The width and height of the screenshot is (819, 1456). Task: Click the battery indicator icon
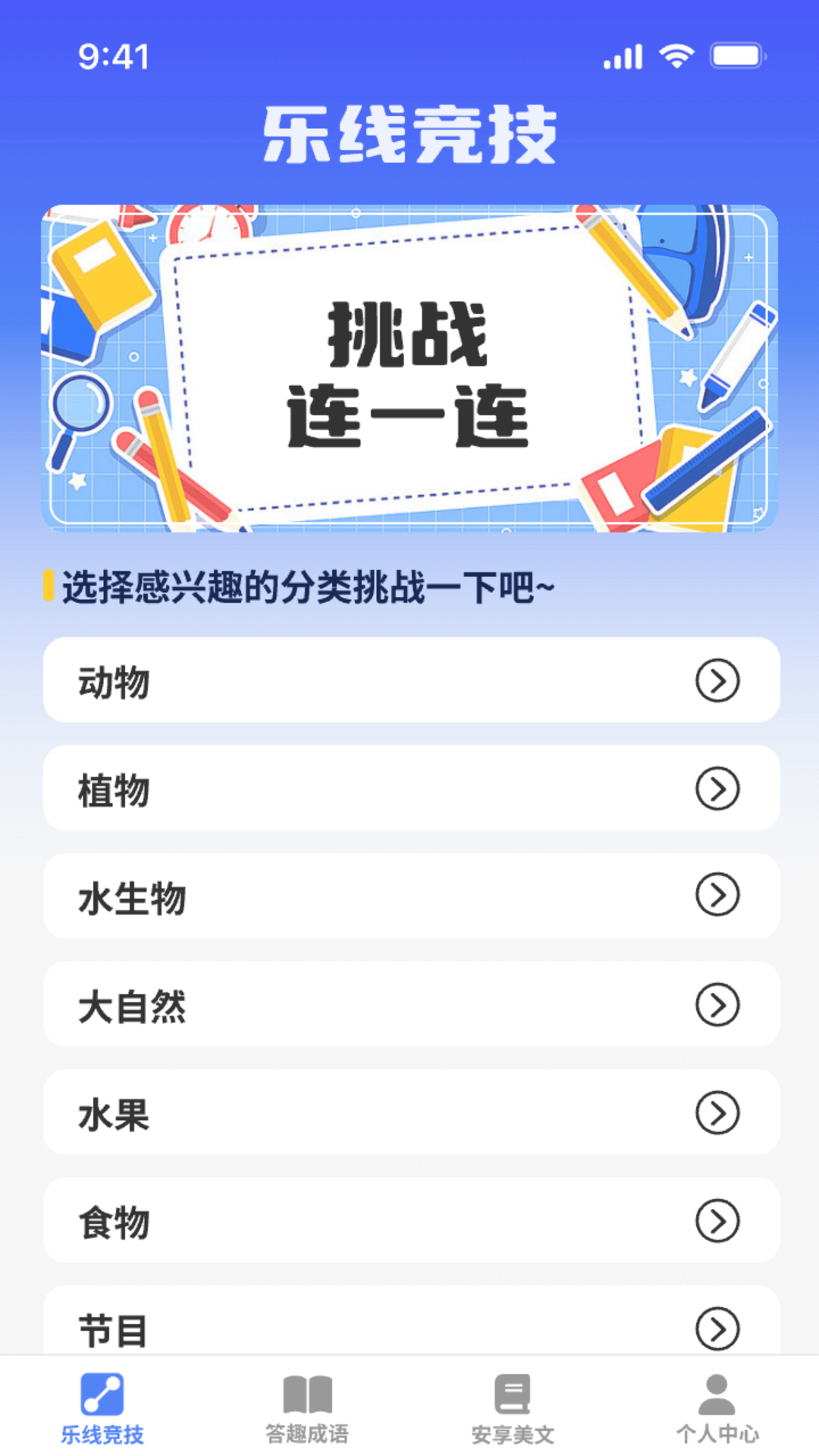(733, 55)
